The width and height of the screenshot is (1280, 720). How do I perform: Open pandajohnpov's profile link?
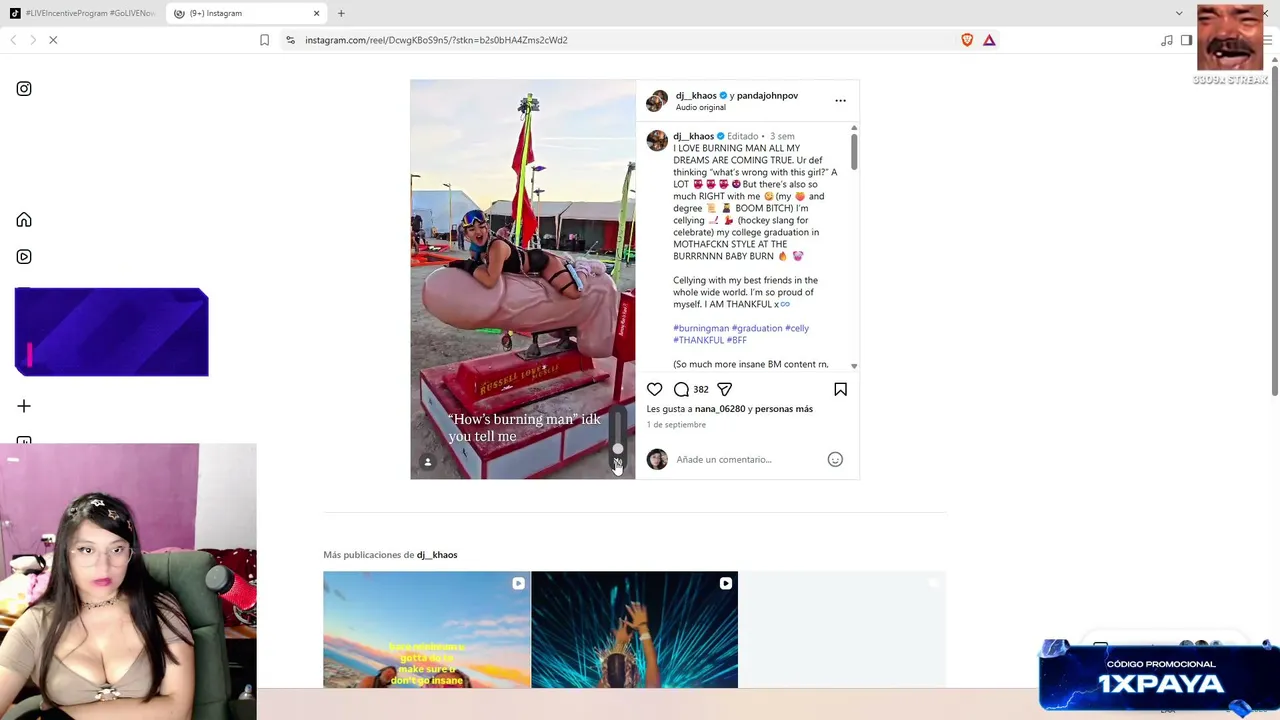[x=767, y=95]
